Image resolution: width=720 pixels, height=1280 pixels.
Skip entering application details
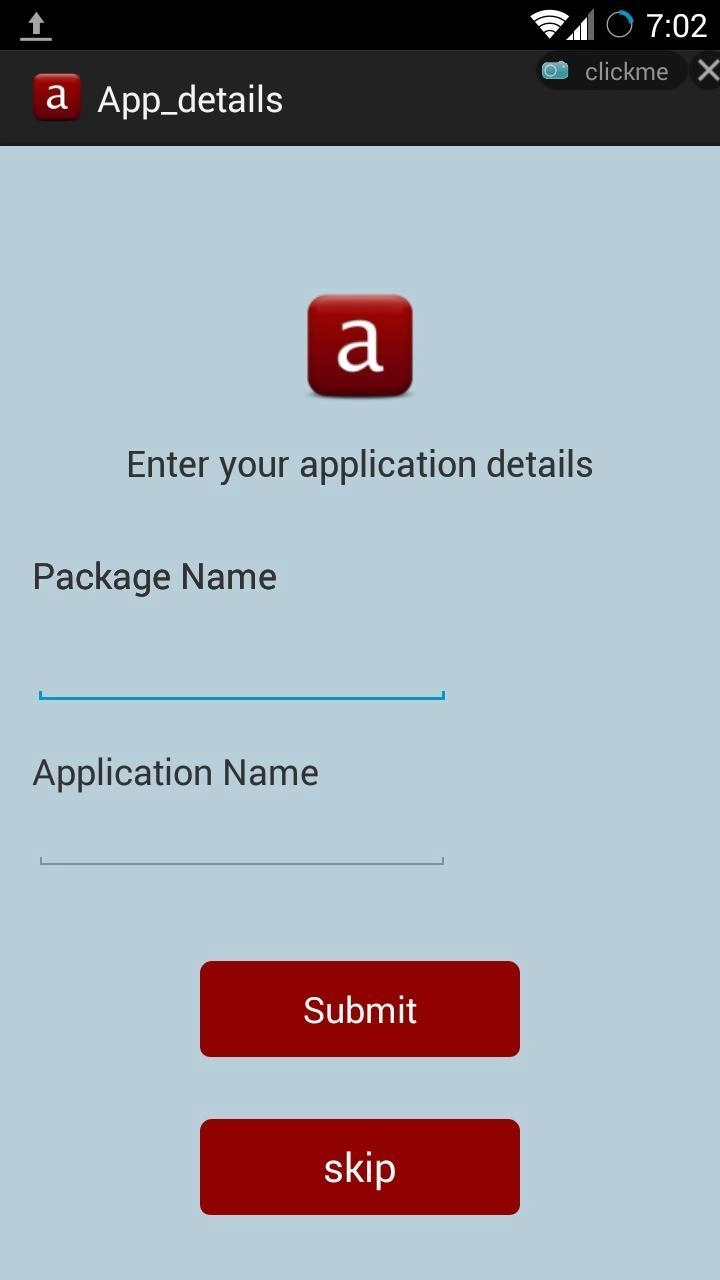(x=360, y=1167)
